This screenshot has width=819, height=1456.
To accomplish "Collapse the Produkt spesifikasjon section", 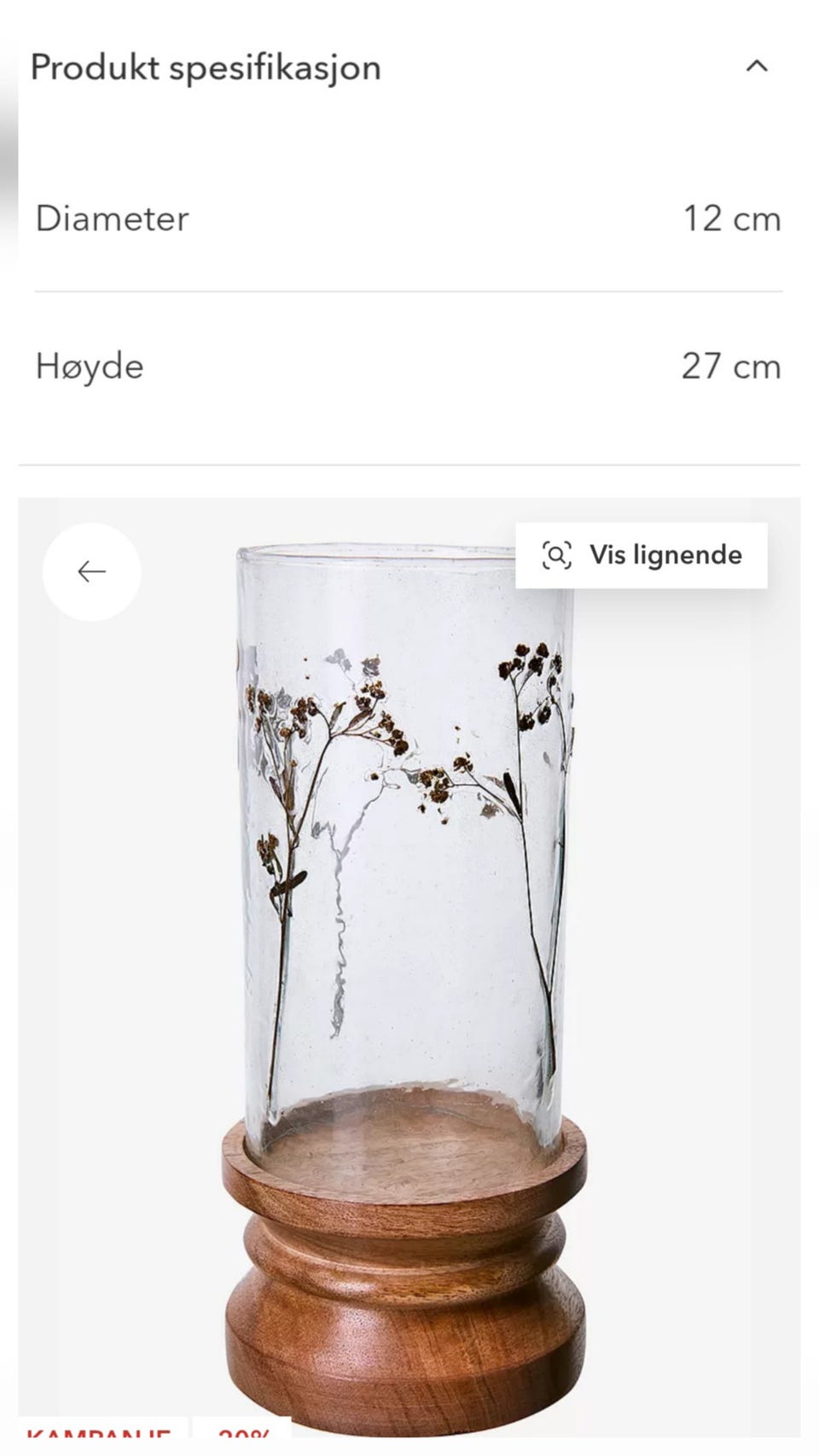I will coord(756,67).
